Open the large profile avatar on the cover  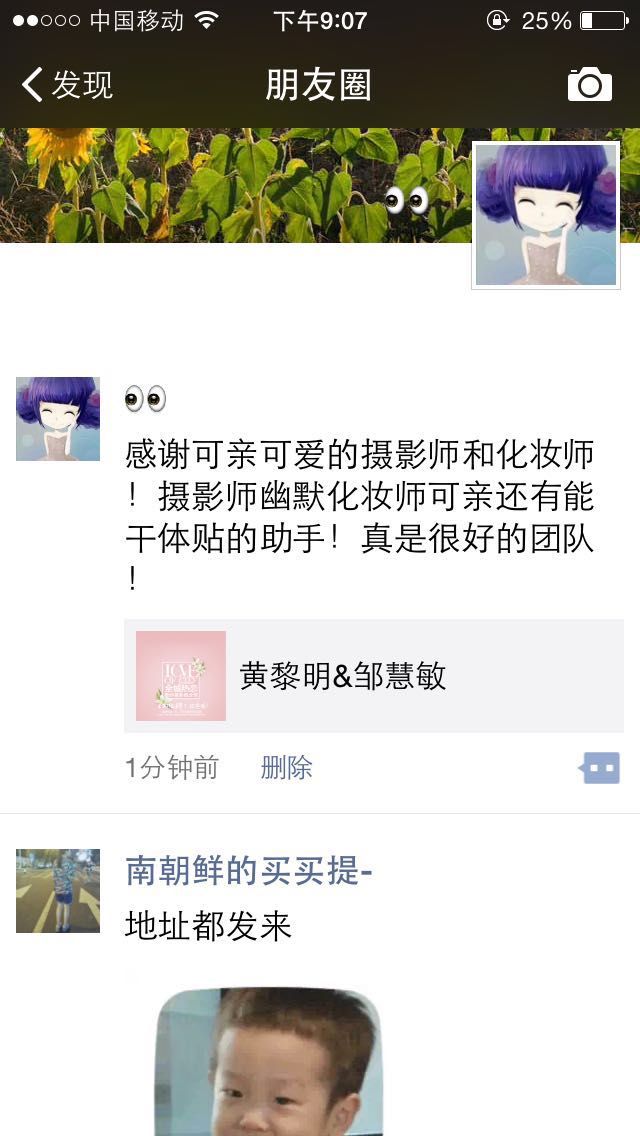pyautogui.click(x=546, y=215)
